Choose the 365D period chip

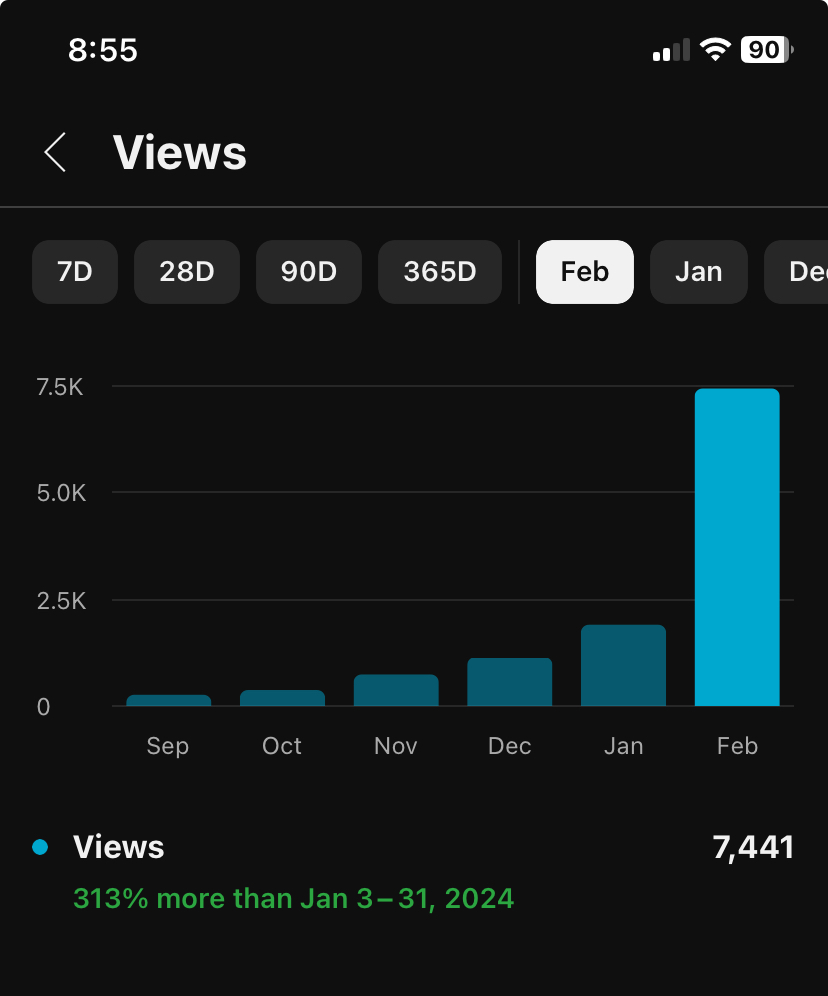coord(440,272)
